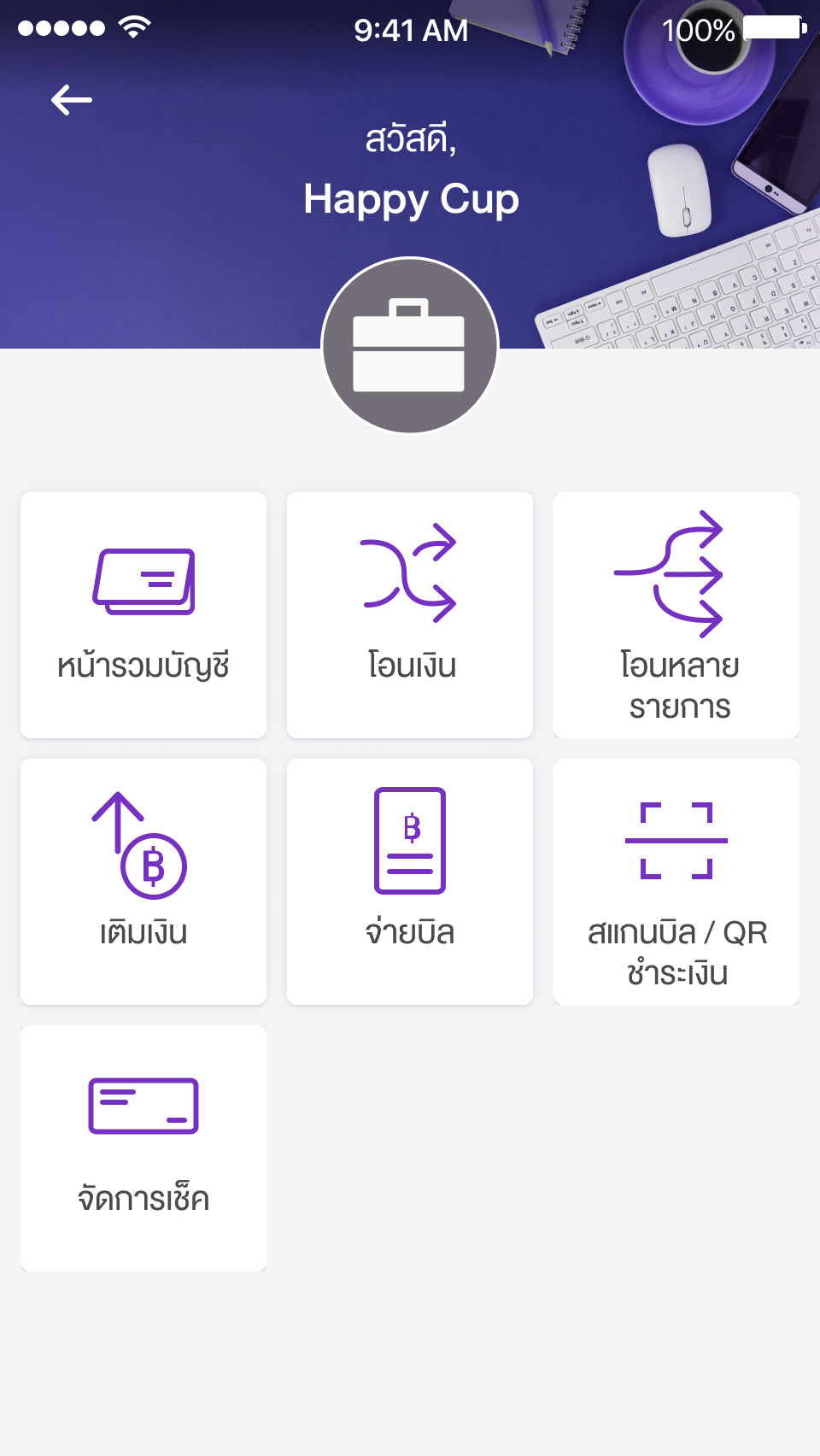Open หน้ารวมบัญชี account overview
This screenshot has width=820, height=1456.
143,615
